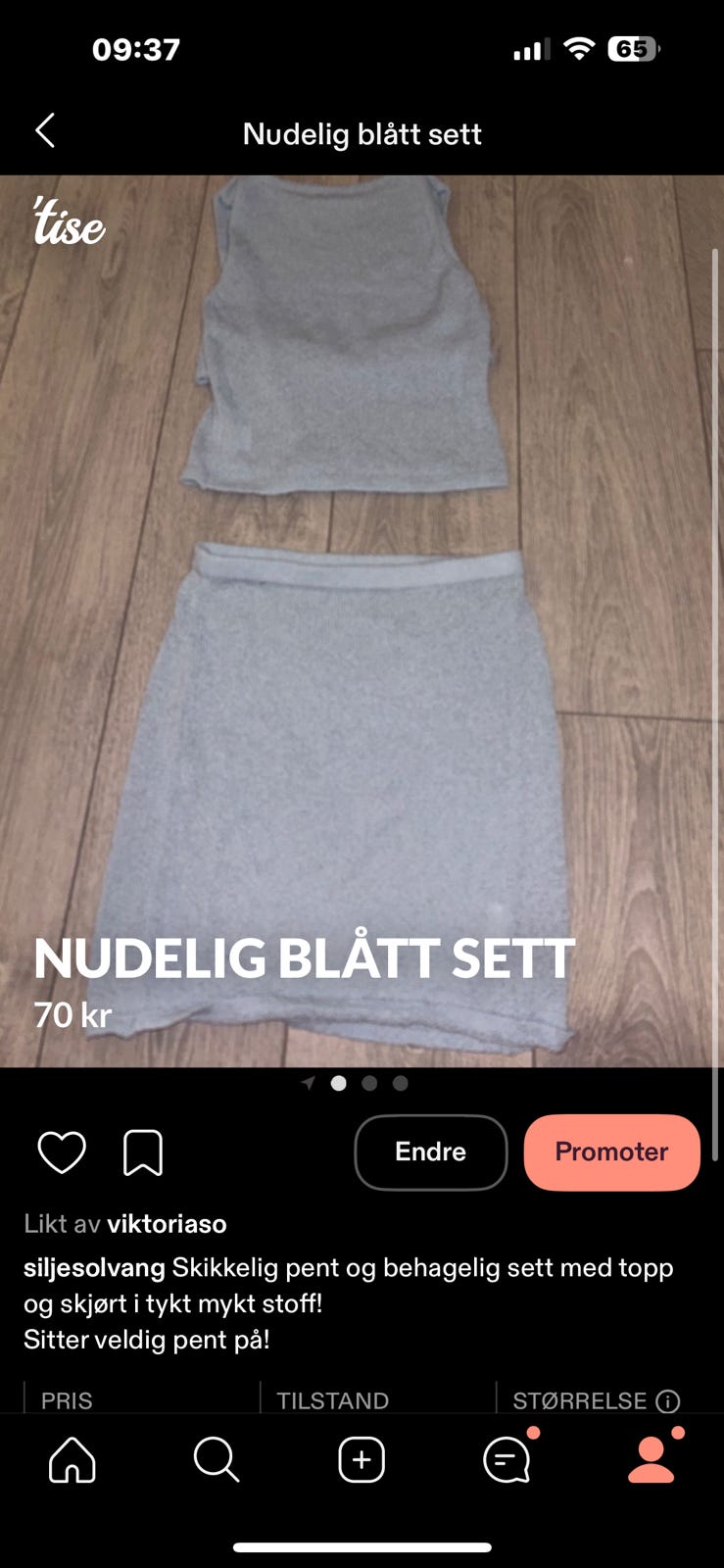Tap the small arrow beside the page dots
This screenshot has height=1568, width=724.
click(309, 1083)
